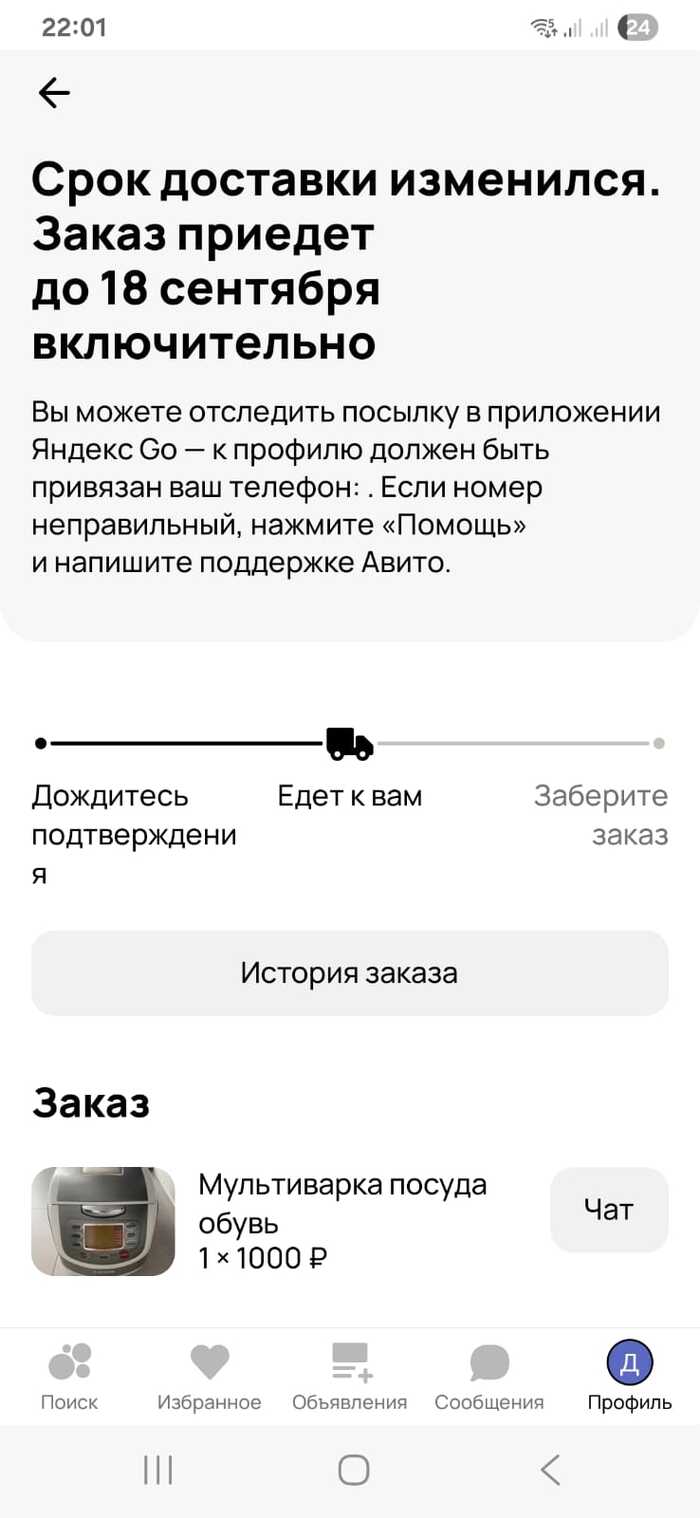Select the Профиль tab
Screen dimensions: 700x1518
629,1377
